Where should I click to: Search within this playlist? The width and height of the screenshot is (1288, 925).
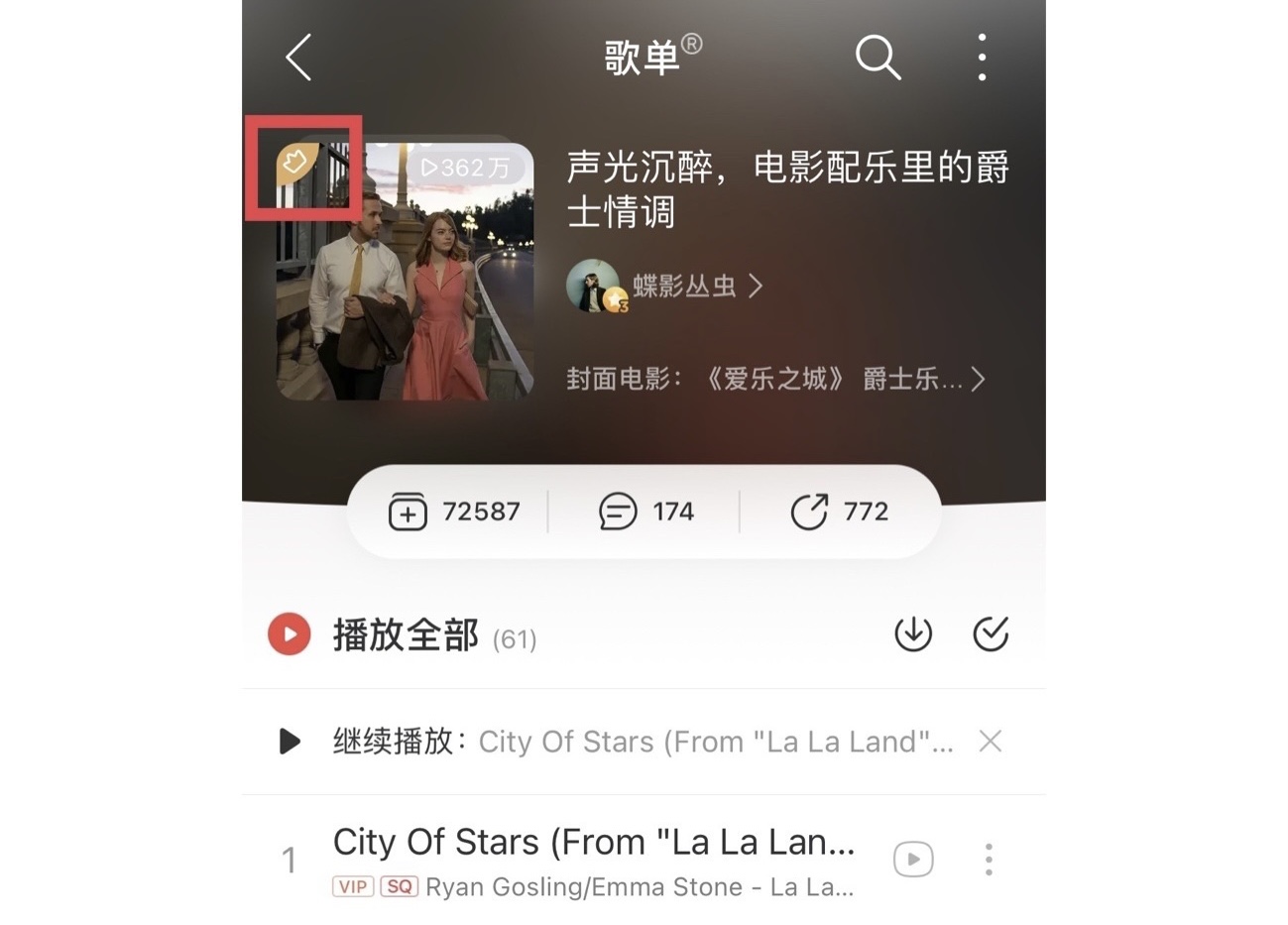pos(878,58)
